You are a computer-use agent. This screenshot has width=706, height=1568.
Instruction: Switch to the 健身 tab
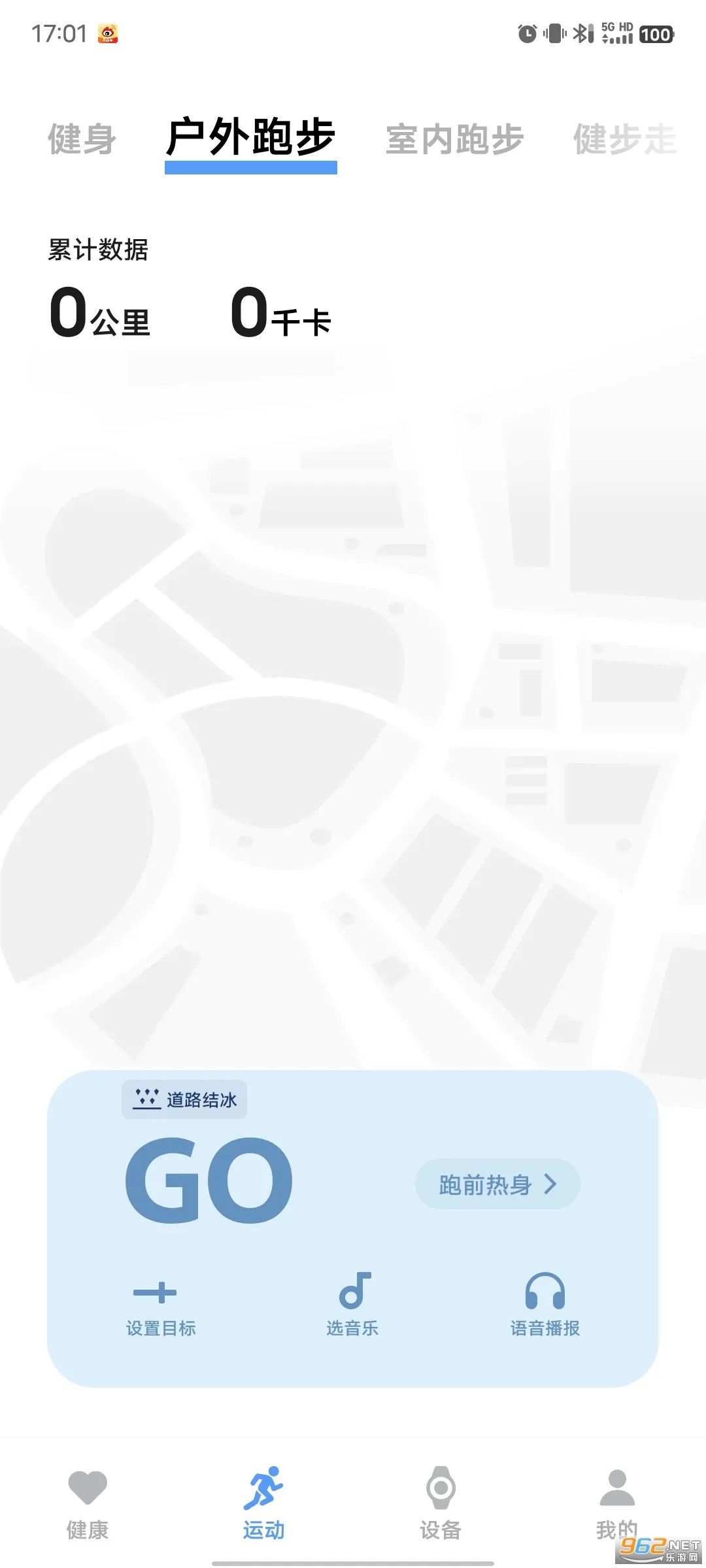tap(82, 139)
